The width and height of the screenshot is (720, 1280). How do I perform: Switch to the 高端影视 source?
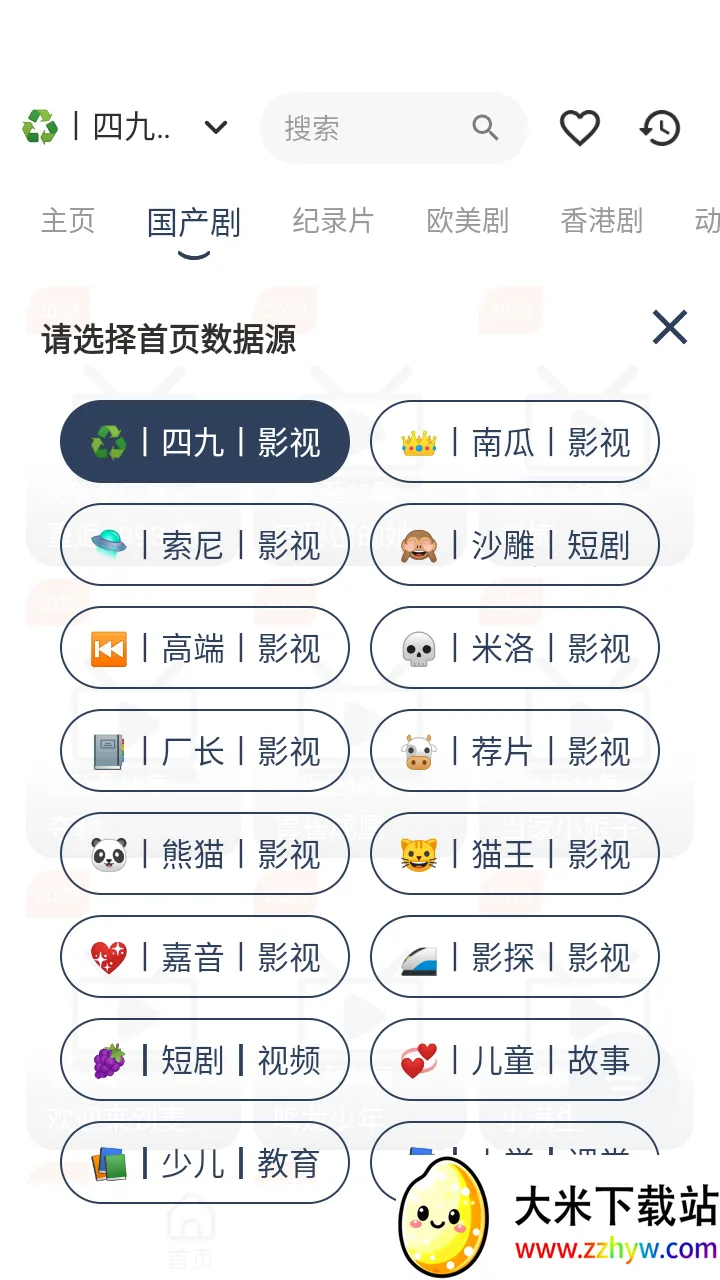tap(205, 648)
